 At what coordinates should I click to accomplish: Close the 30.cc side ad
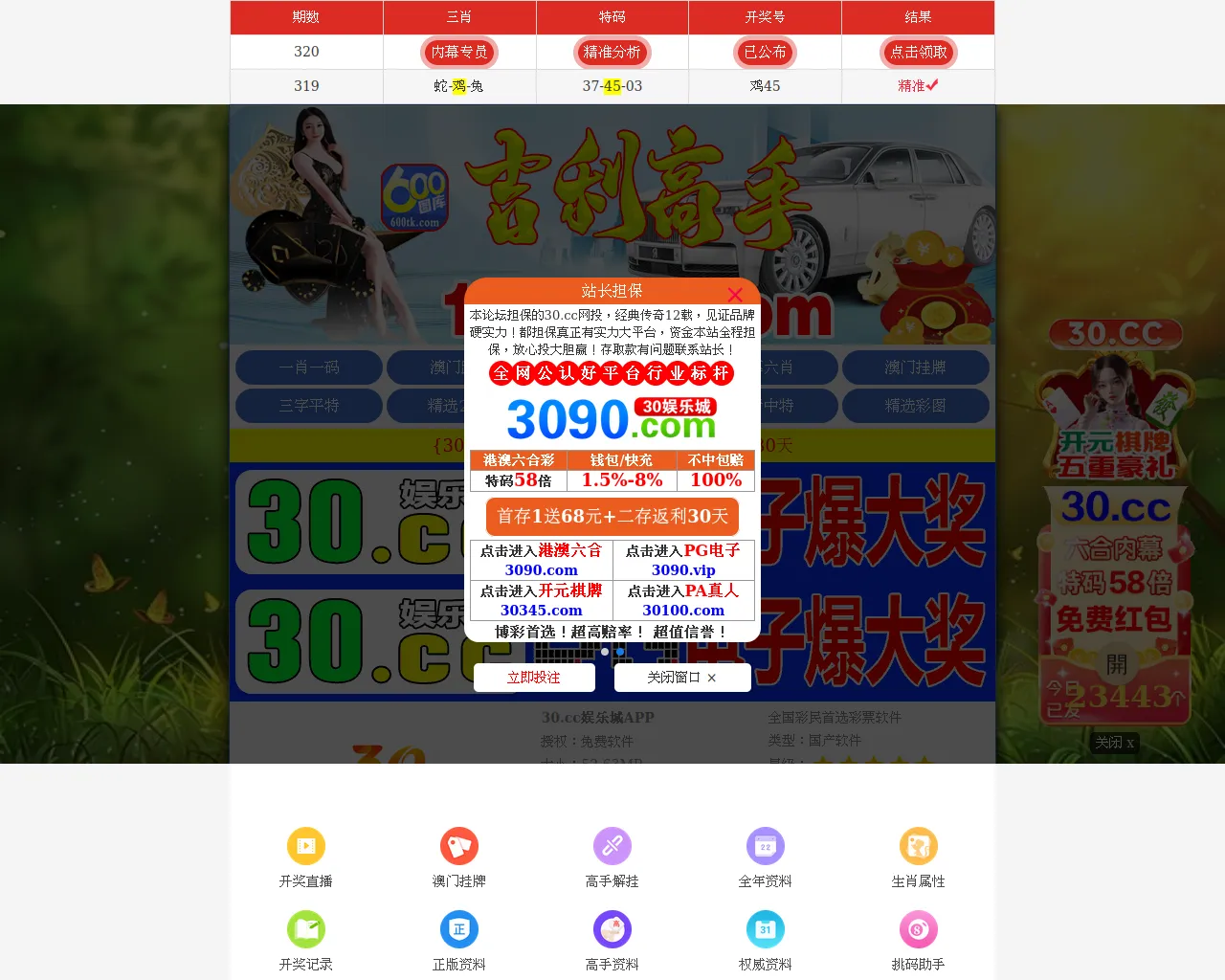point(1115,743)
